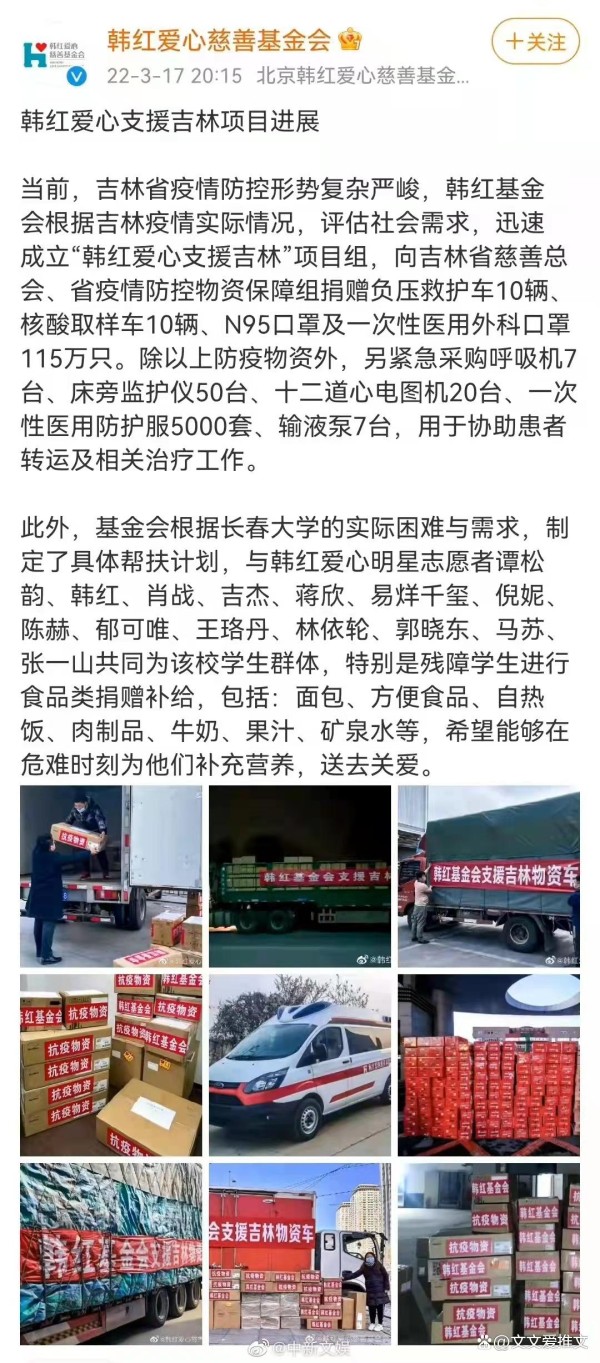Tap the account name 韩红爱心慈善基金会
Viewport: 600px width, 1363px height.
coord(219,40)
